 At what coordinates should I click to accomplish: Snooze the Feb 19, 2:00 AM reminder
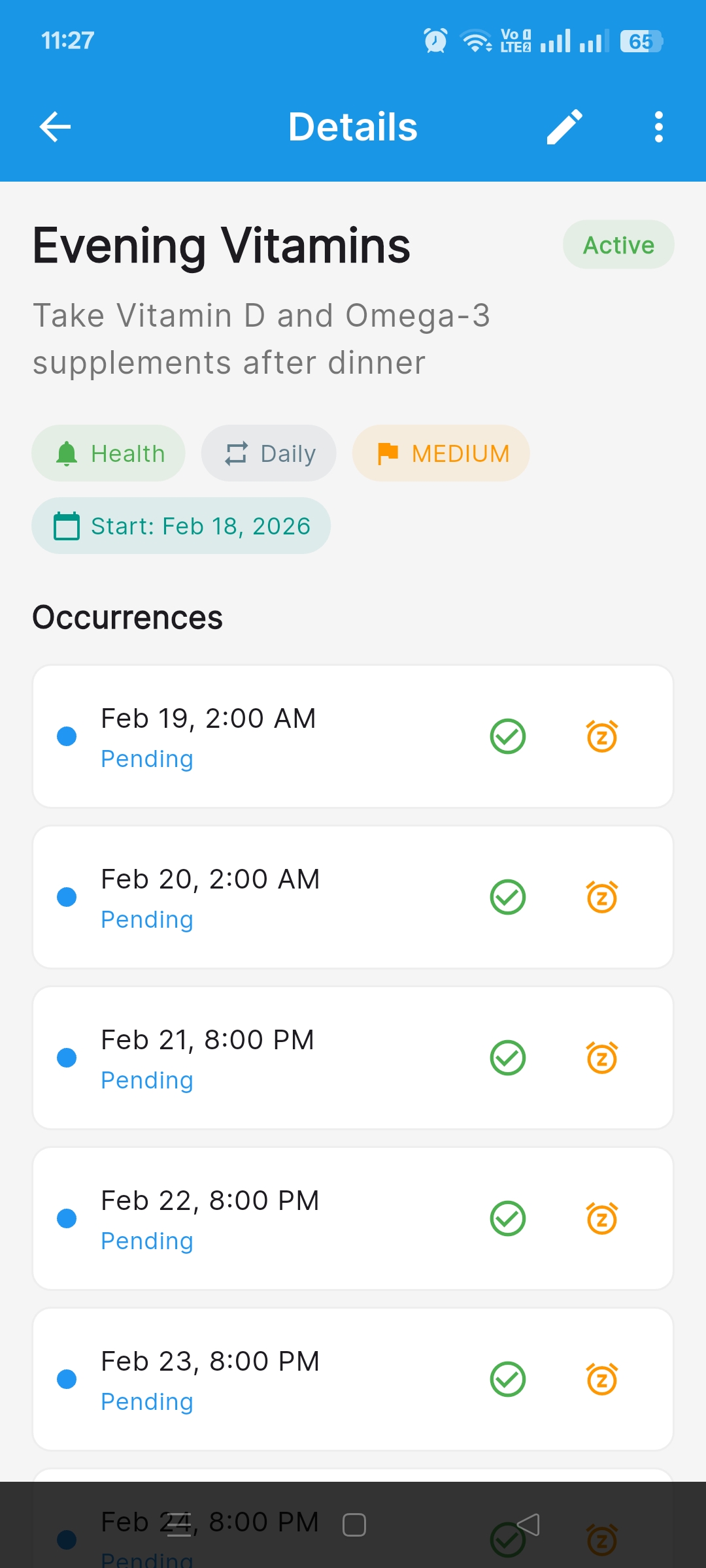click(x=602, y=736)
